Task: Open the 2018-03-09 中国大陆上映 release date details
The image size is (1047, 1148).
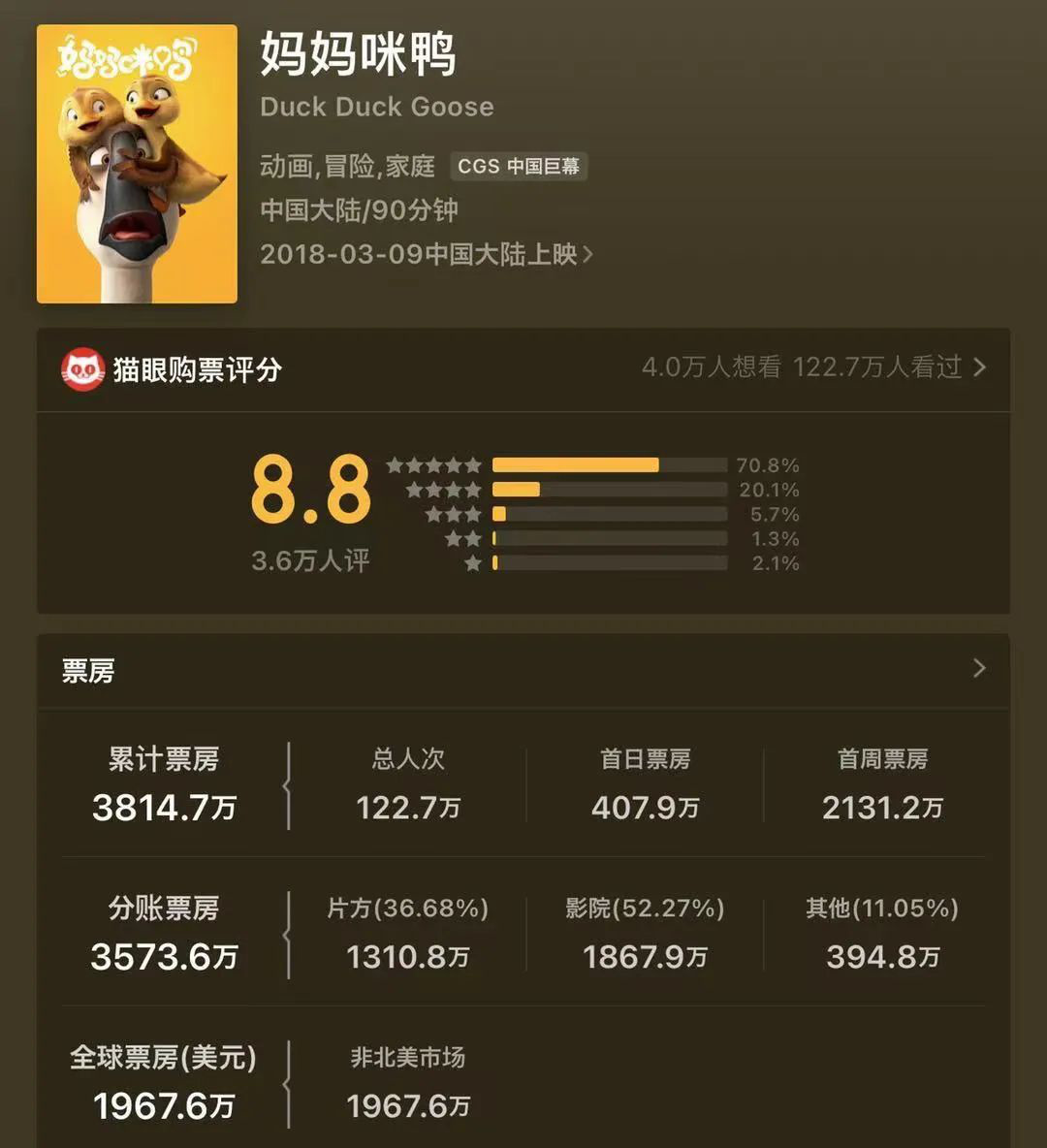Action: [x=427, y=254]
